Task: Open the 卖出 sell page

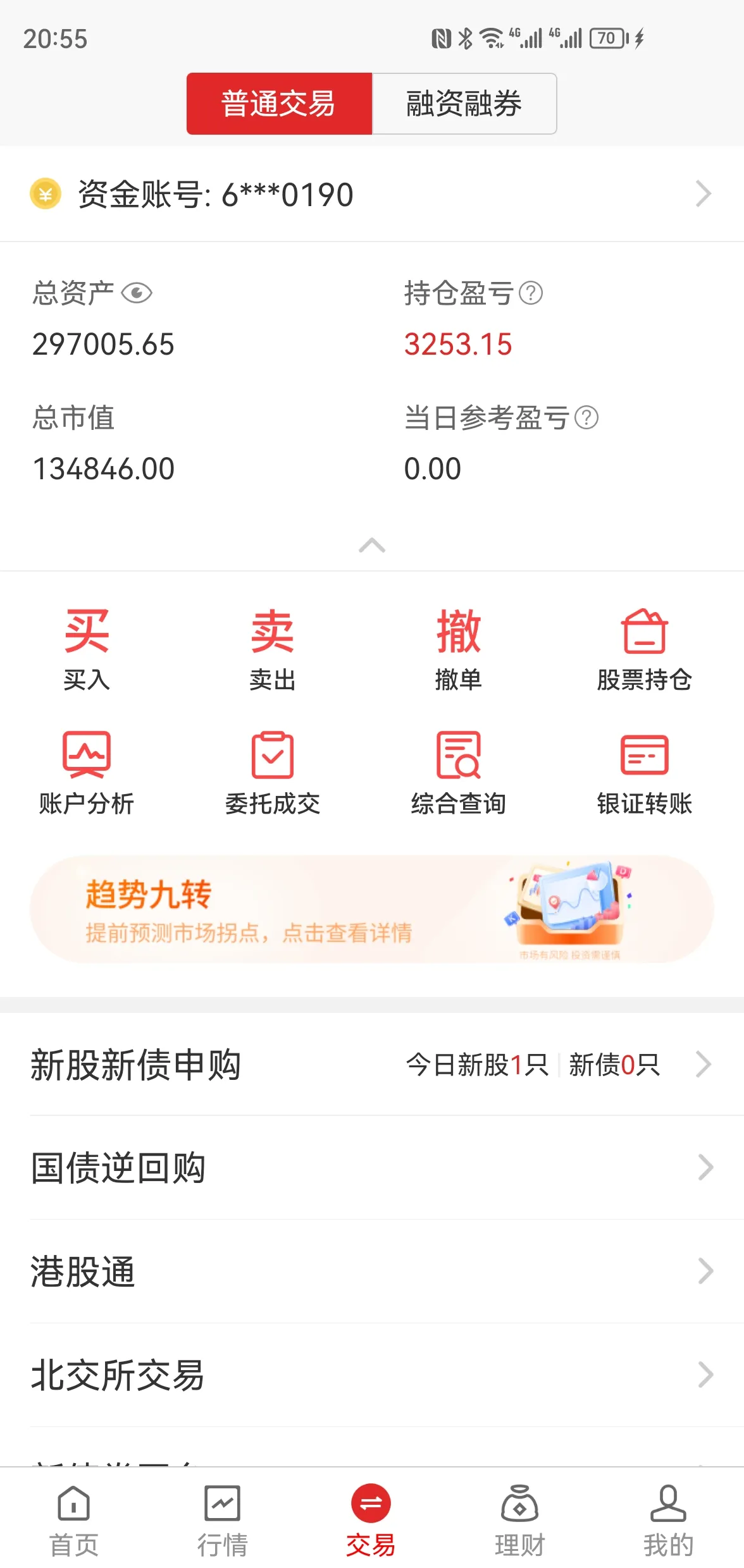Action: click(x=273, y=649)
